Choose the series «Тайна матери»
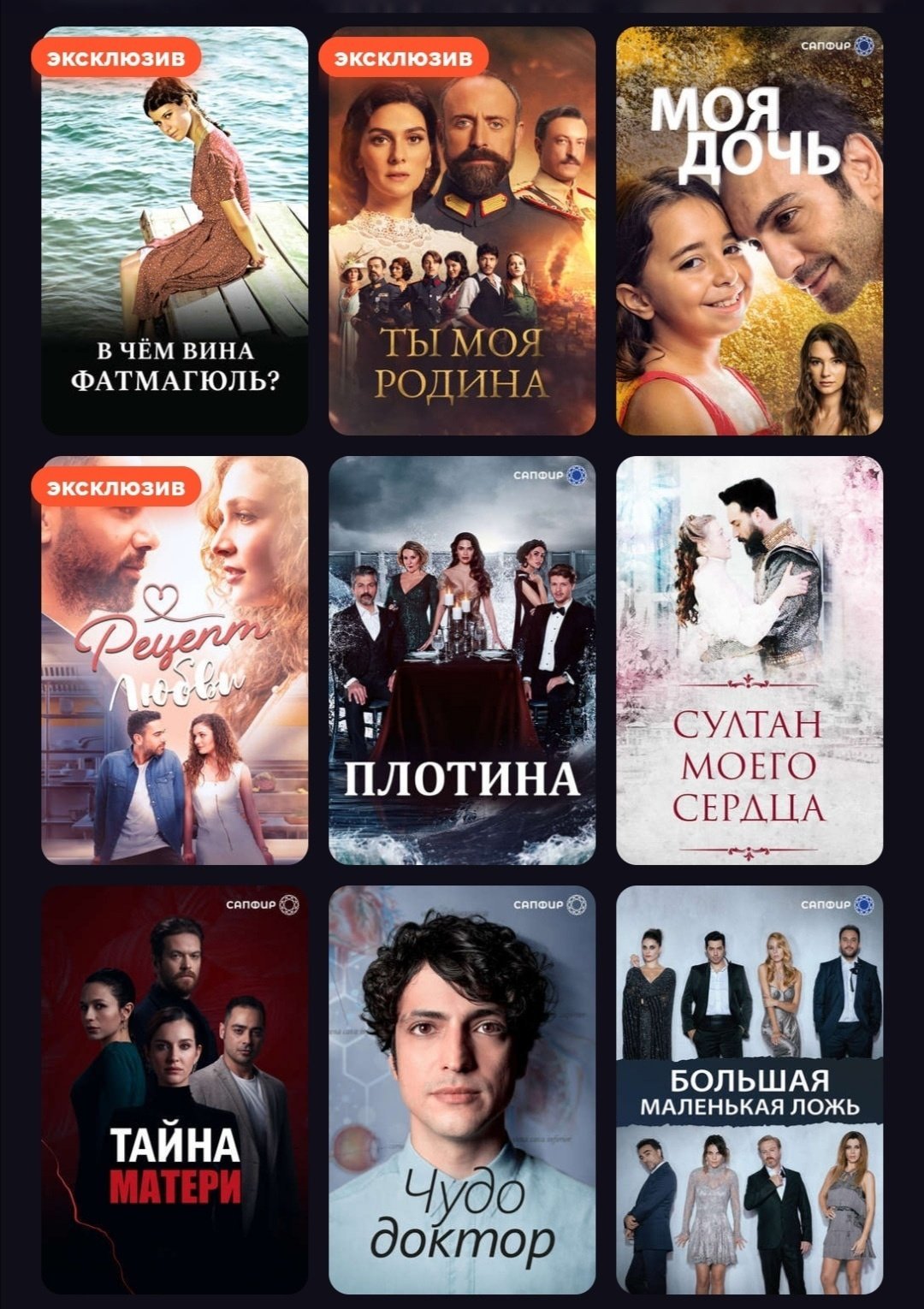 click(175, 1090)
